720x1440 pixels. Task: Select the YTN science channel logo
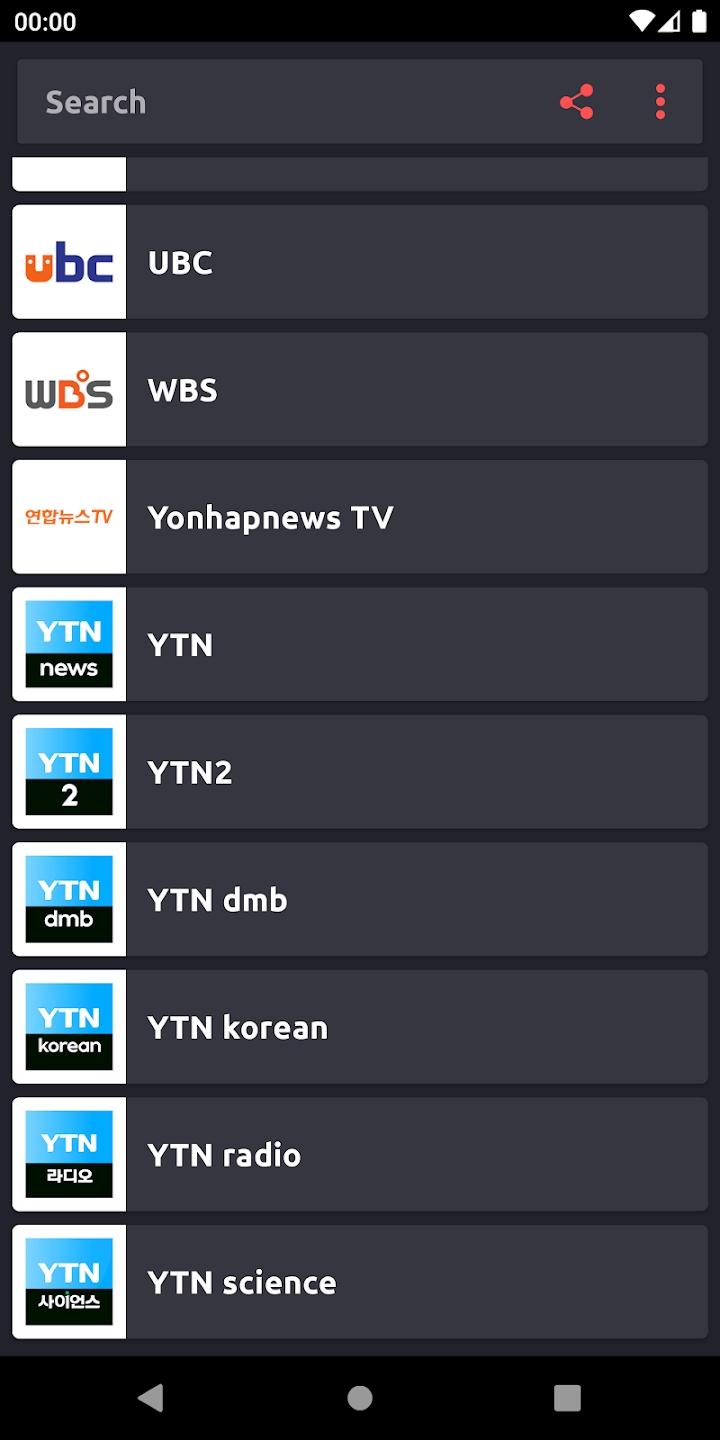point(68,1281)
